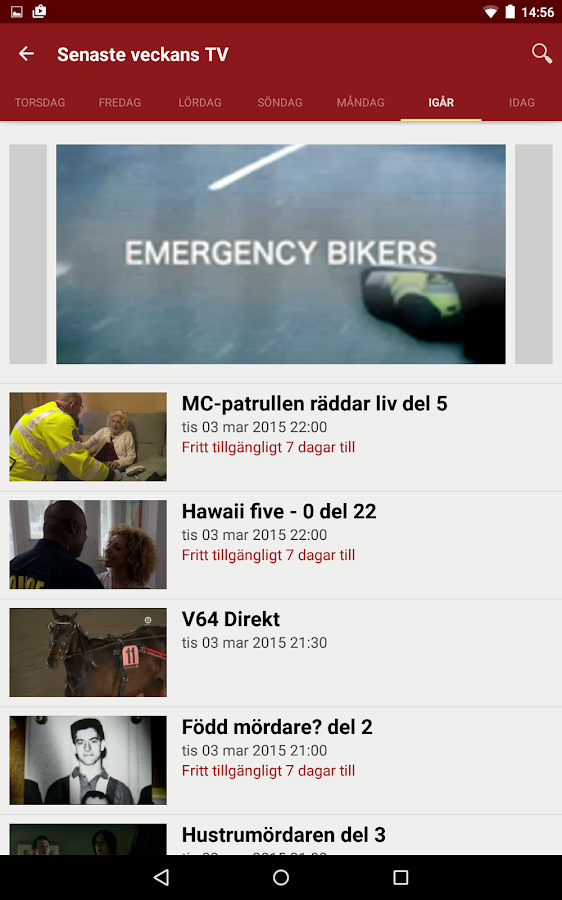
Task: Open the Emergency Bikers featured banner
Action: (281, 254)
